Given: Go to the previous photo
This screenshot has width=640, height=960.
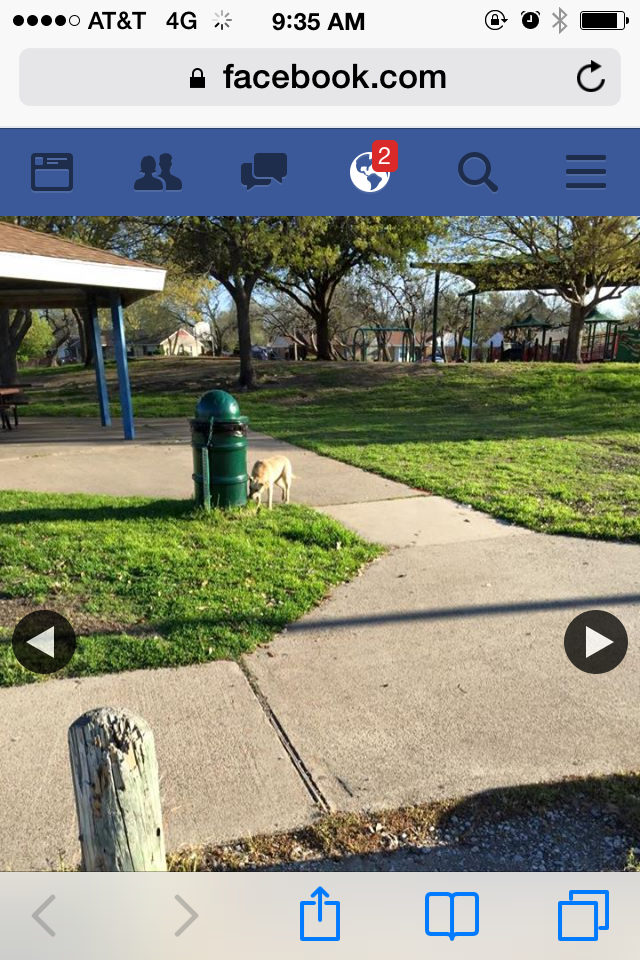Looking at the screenshot, I should pyautogui.click(x=44, y=642).
